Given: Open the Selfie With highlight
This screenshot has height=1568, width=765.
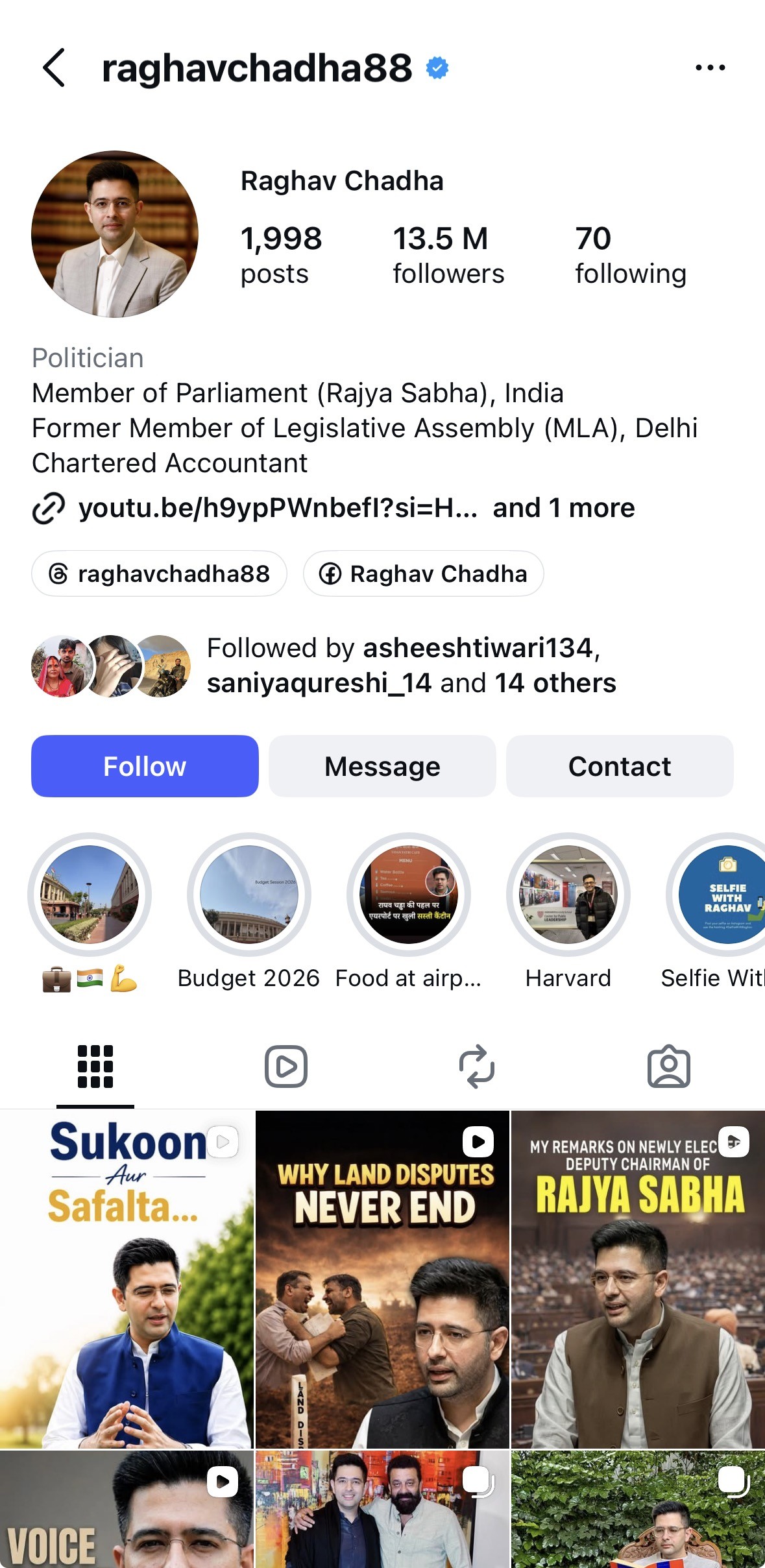Looking at the screenshot, I should click(x=720, y=895).
